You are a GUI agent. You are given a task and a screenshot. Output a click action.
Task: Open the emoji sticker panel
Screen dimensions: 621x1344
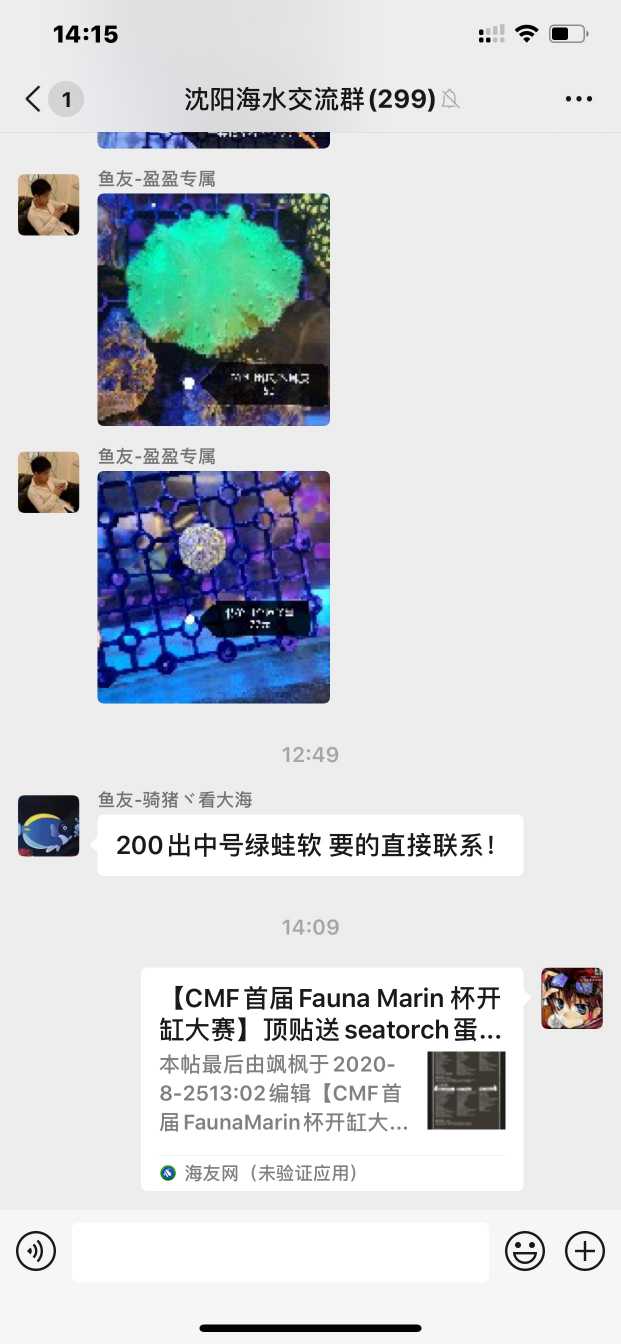click(525, 1251)
